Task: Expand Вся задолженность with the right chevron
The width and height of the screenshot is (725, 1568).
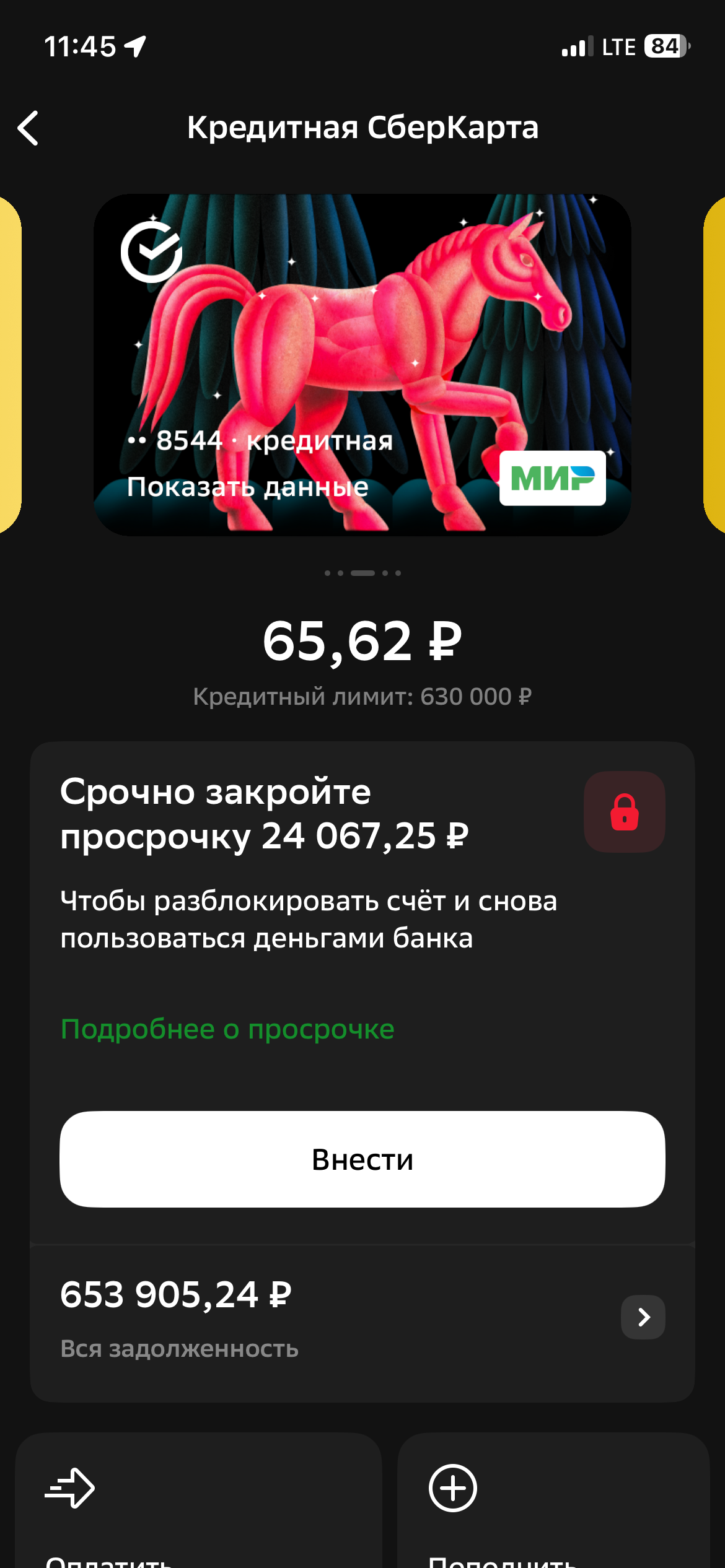Action: pos(643,1317)
